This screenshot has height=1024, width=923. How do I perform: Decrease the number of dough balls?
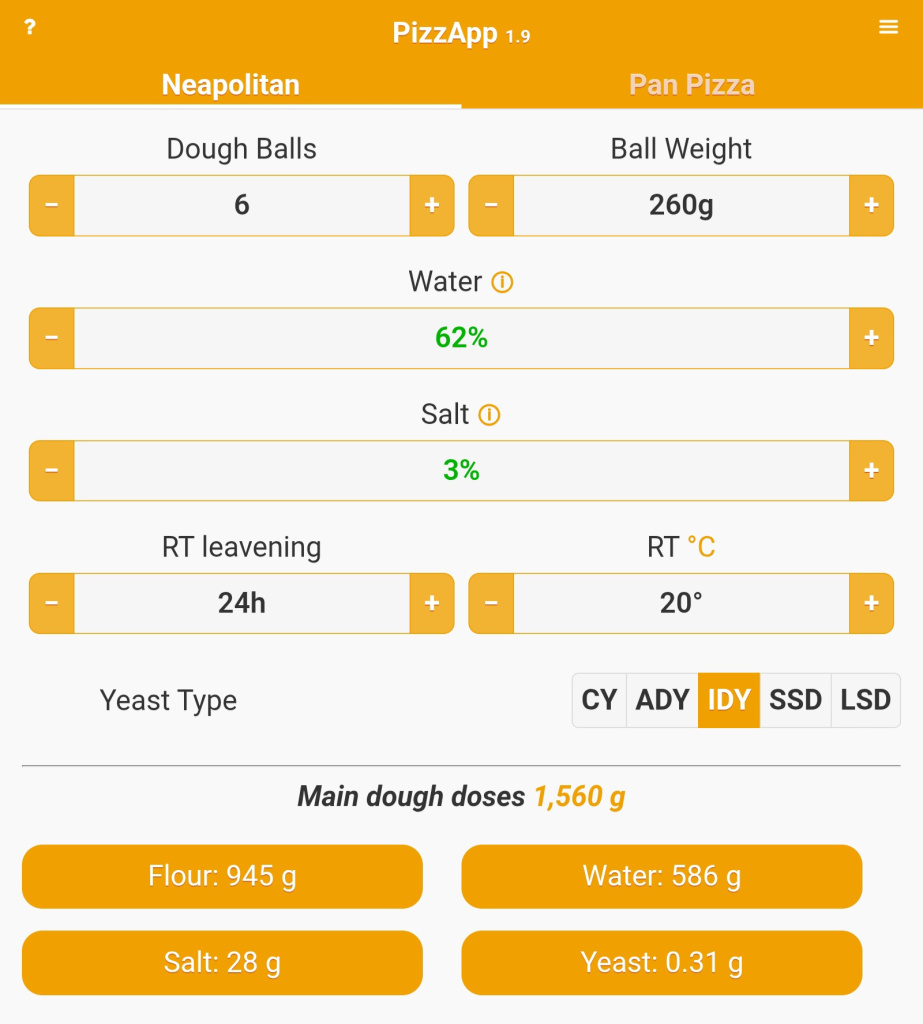pos(52,205)
